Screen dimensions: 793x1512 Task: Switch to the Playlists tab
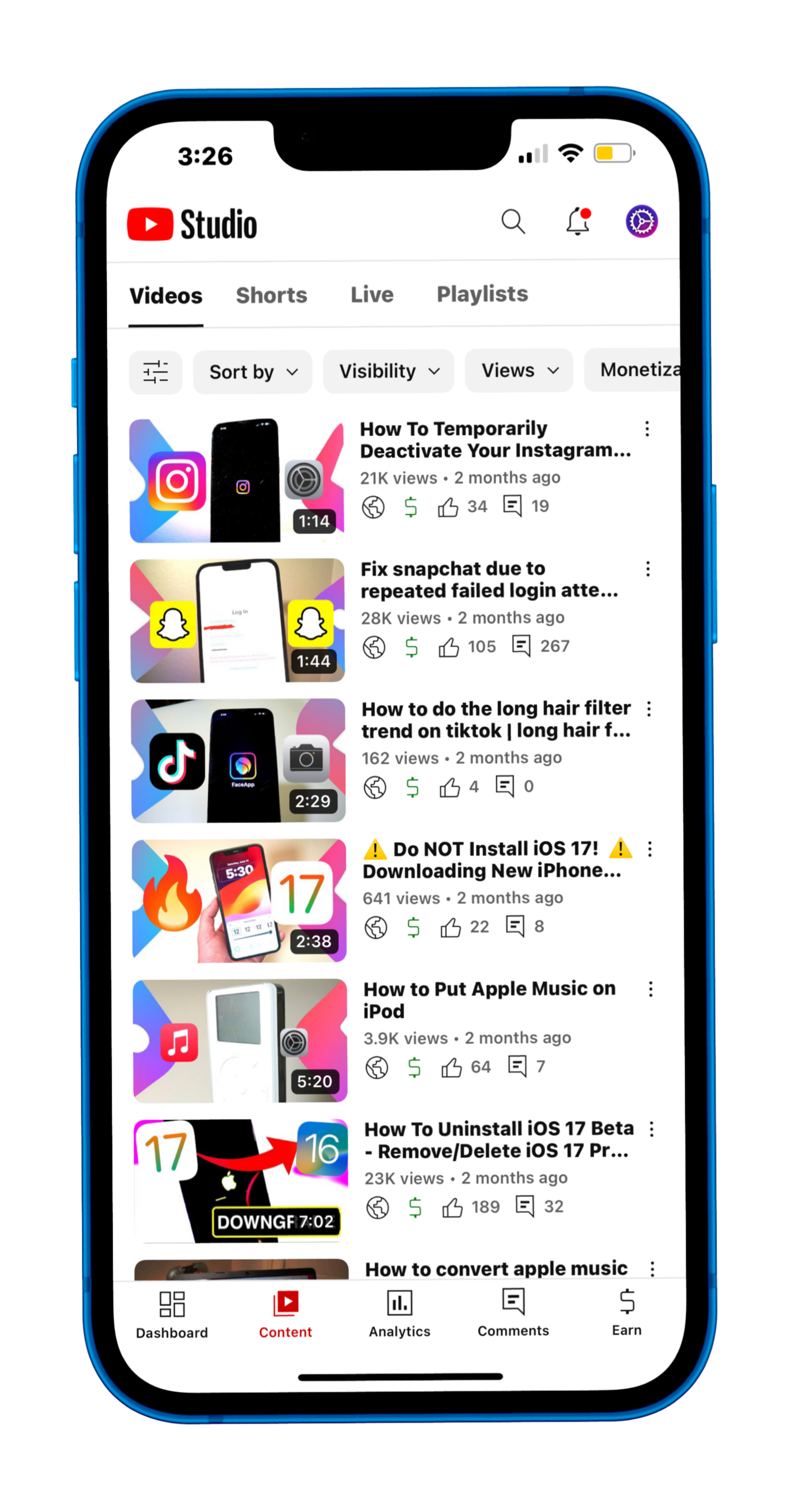(x=482, y=293)
